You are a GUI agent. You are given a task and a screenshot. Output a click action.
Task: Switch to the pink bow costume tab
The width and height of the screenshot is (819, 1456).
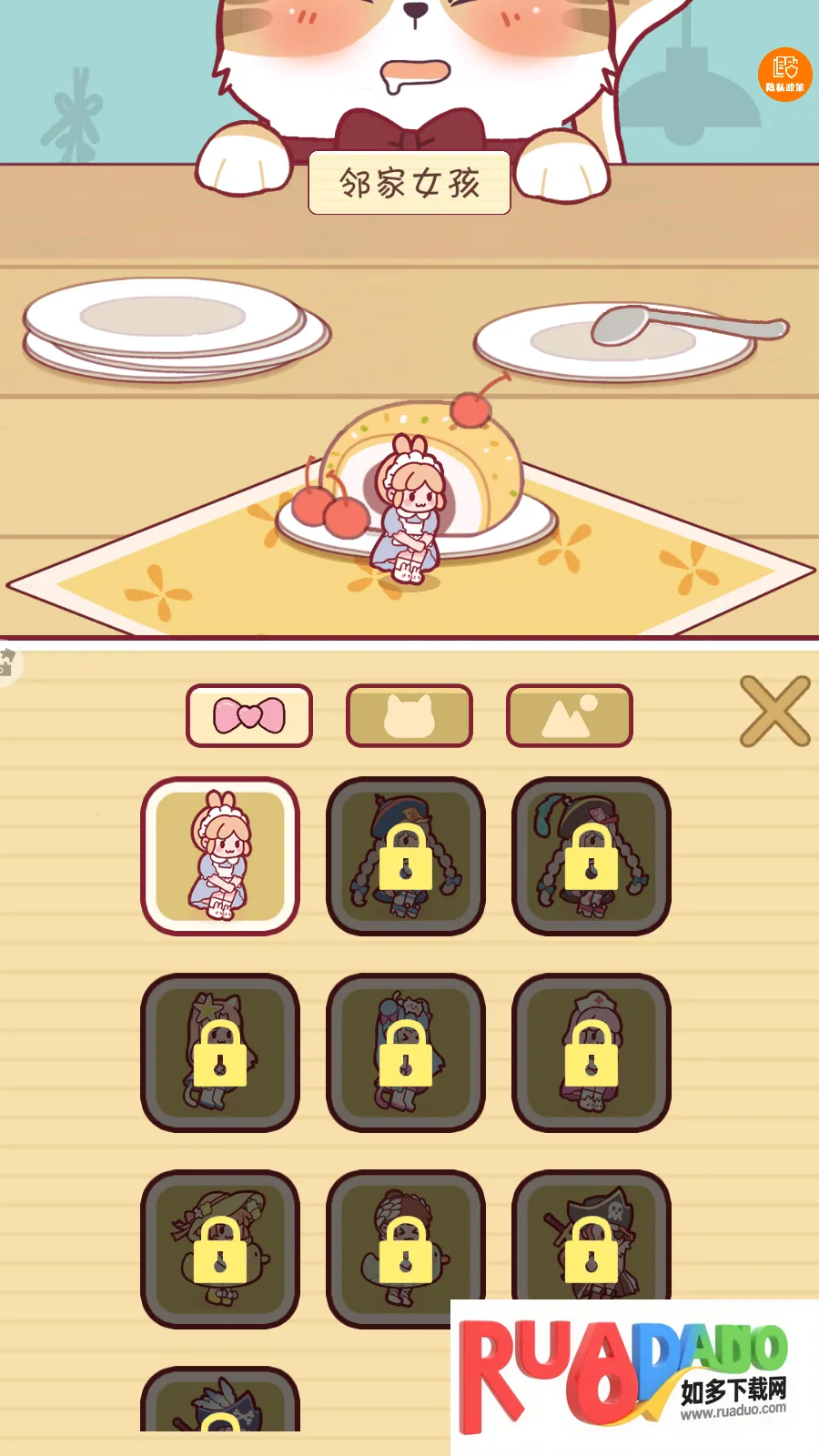pos(249,715)
